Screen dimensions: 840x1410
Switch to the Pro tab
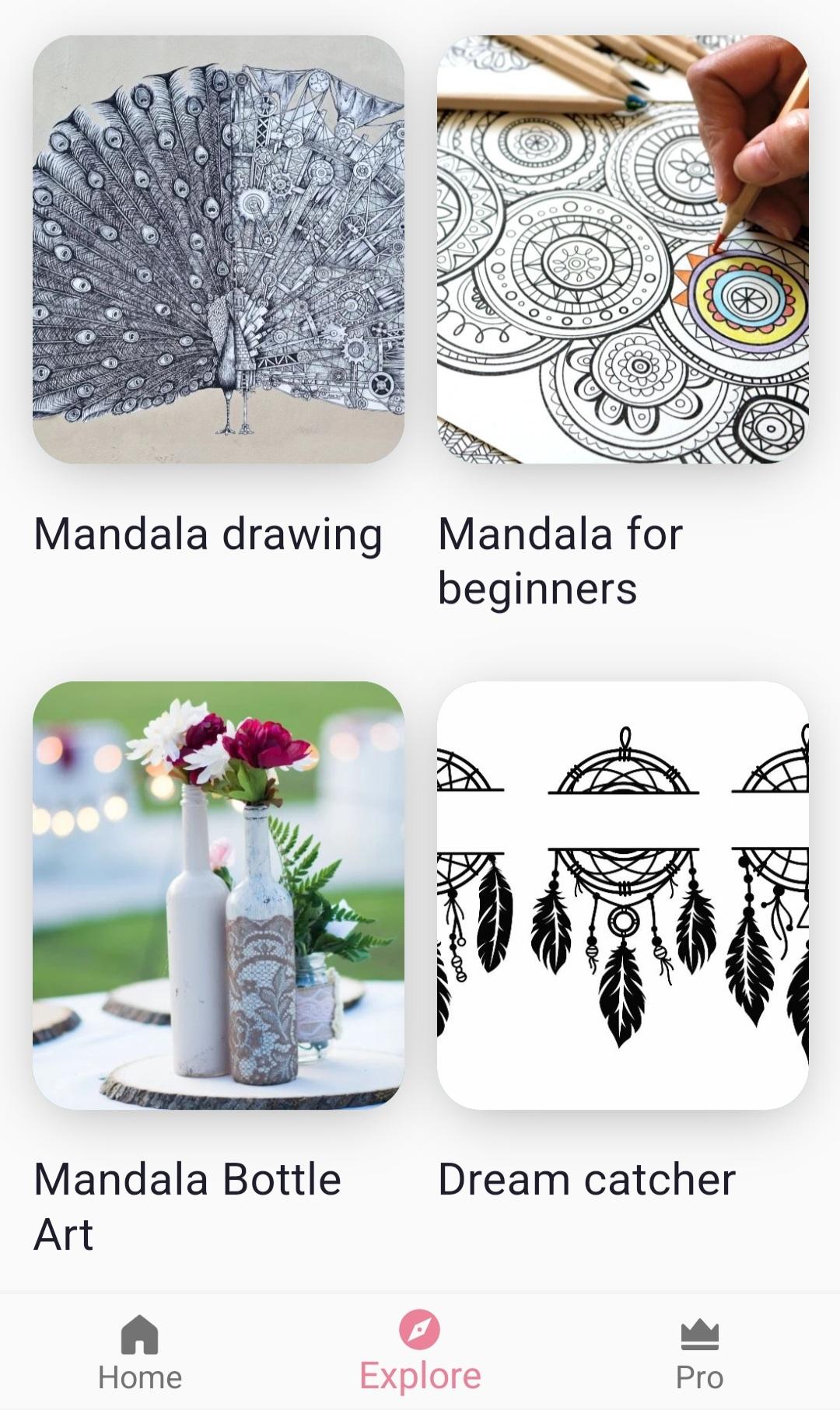699,1354
